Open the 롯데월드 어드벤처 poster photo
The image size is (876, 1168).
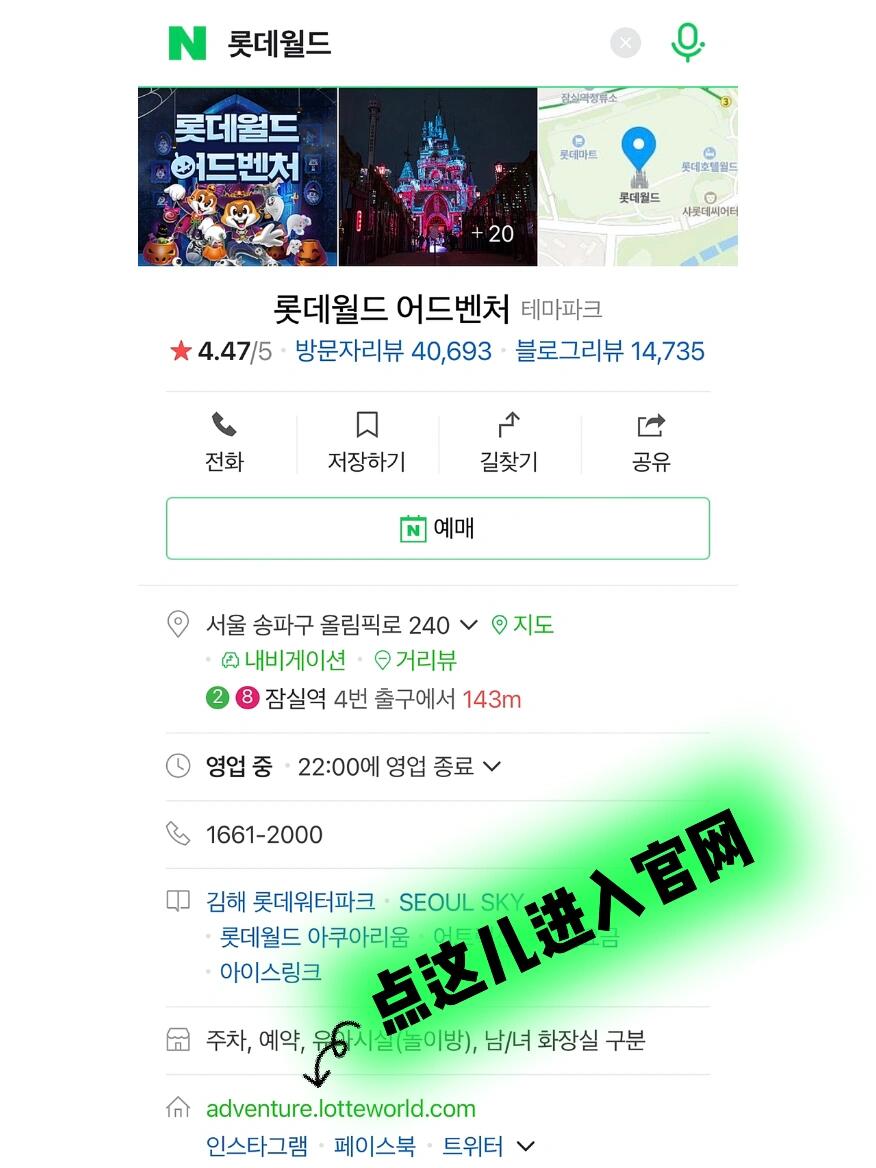(237, 177)
